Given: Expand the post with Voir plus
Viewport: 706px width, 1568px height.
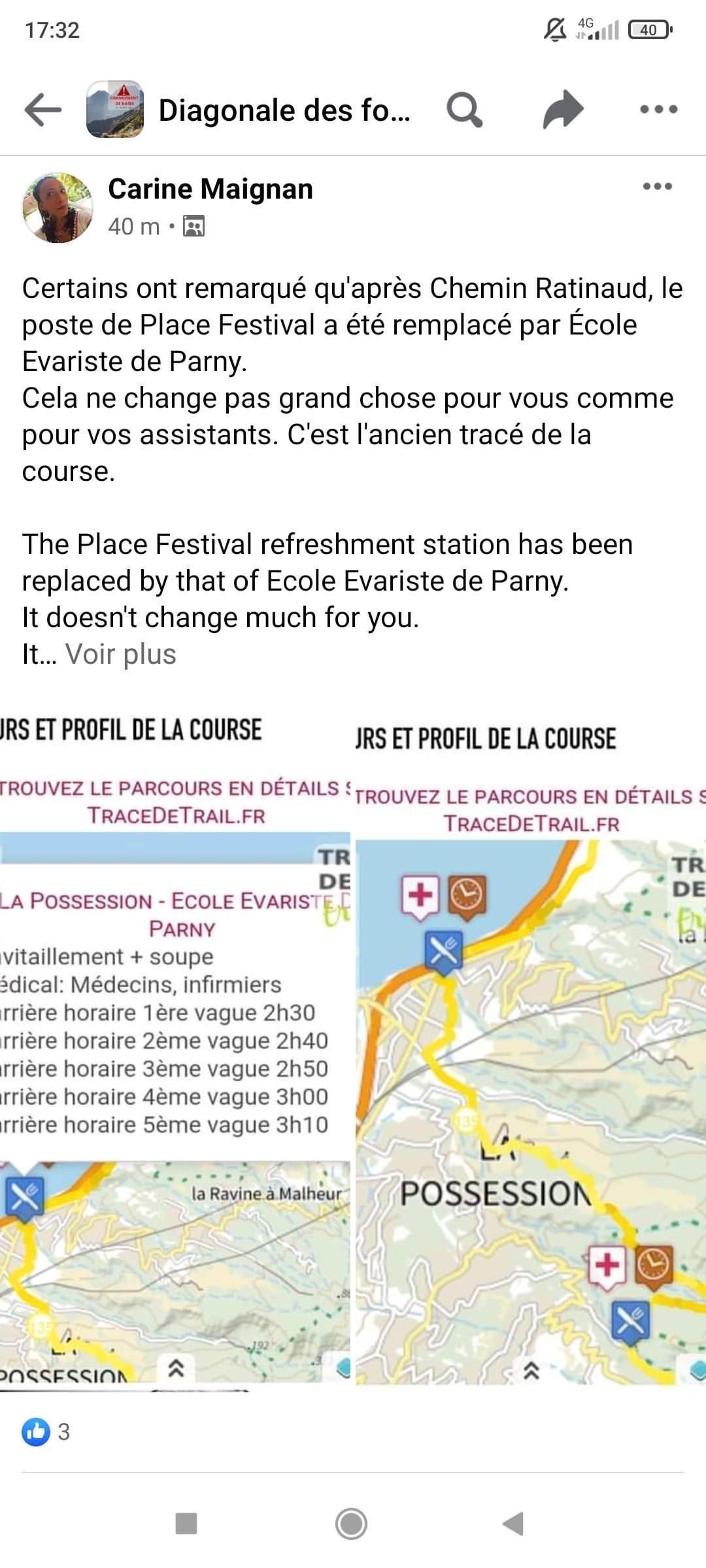Looking at the screenshot, I should (x=121, y=654).
